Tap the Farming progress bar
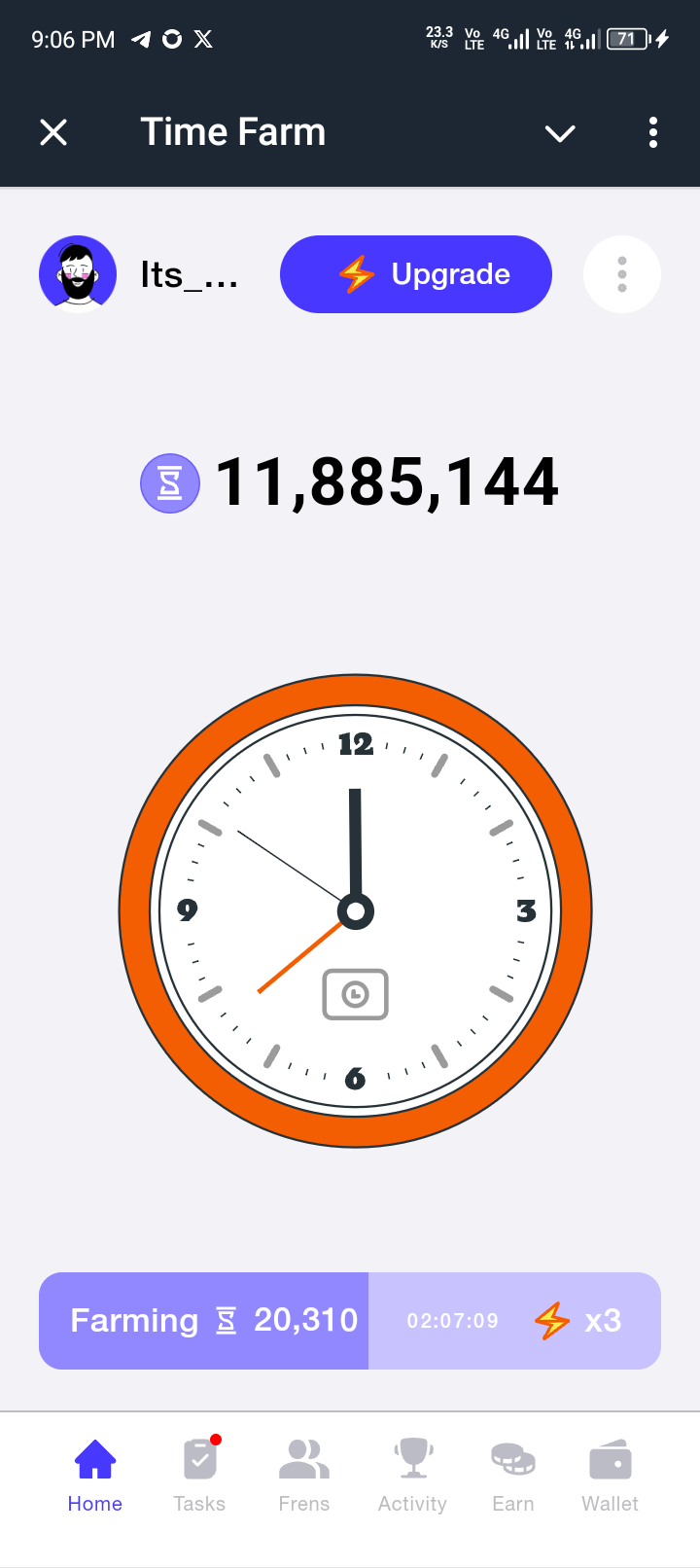Screen dimensions: 700x1568 [x=350, y=1320]
